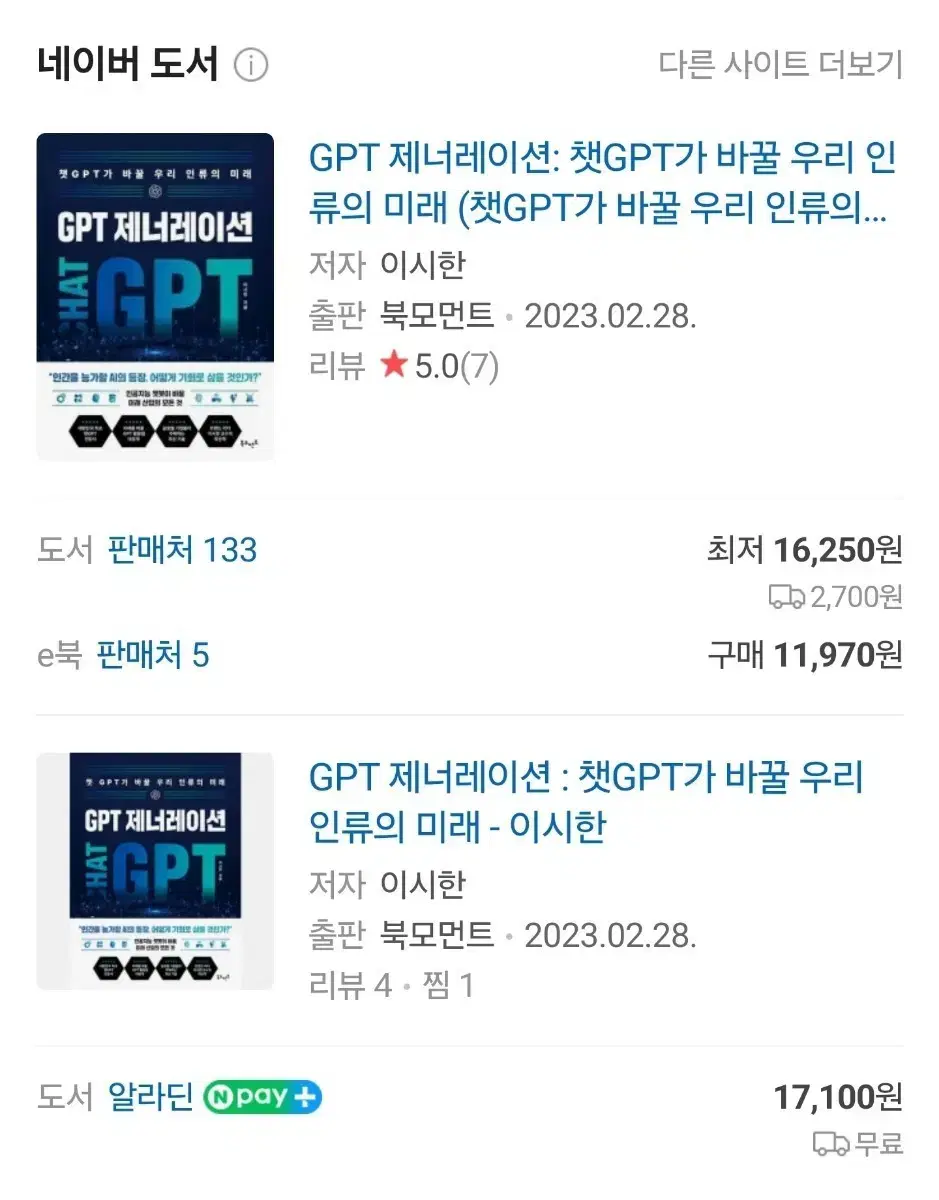Click the Npay logo badge next to 알라딘
The height and width of the screenshot is (1200, 939).
pos(260,1097)
